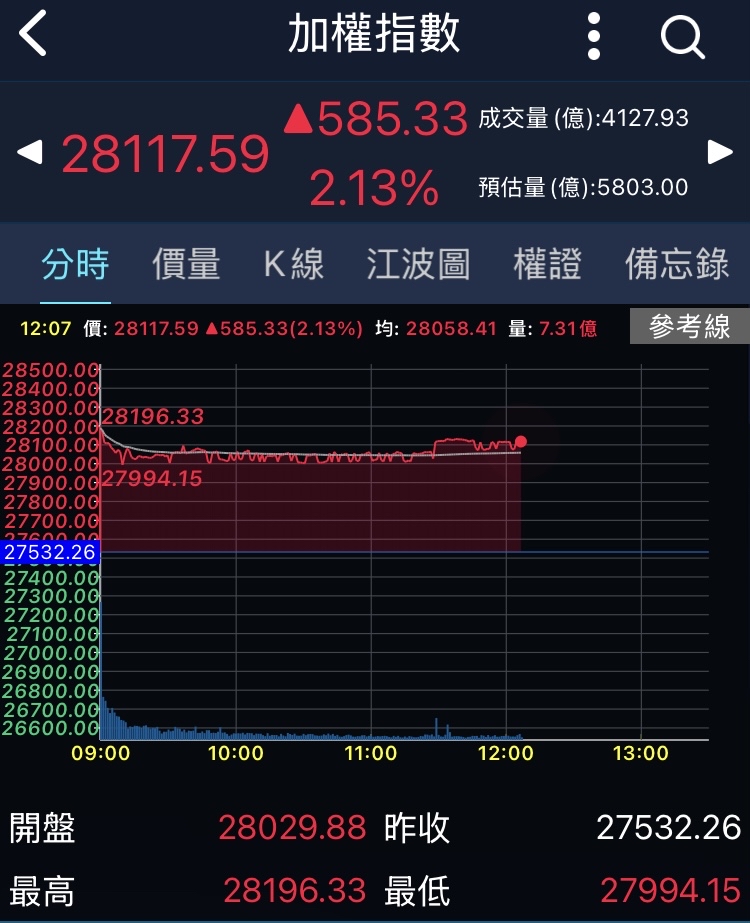Open the 江波圖 tab
The height and width of the screenshot is (923, 750).
click(418, 265)
